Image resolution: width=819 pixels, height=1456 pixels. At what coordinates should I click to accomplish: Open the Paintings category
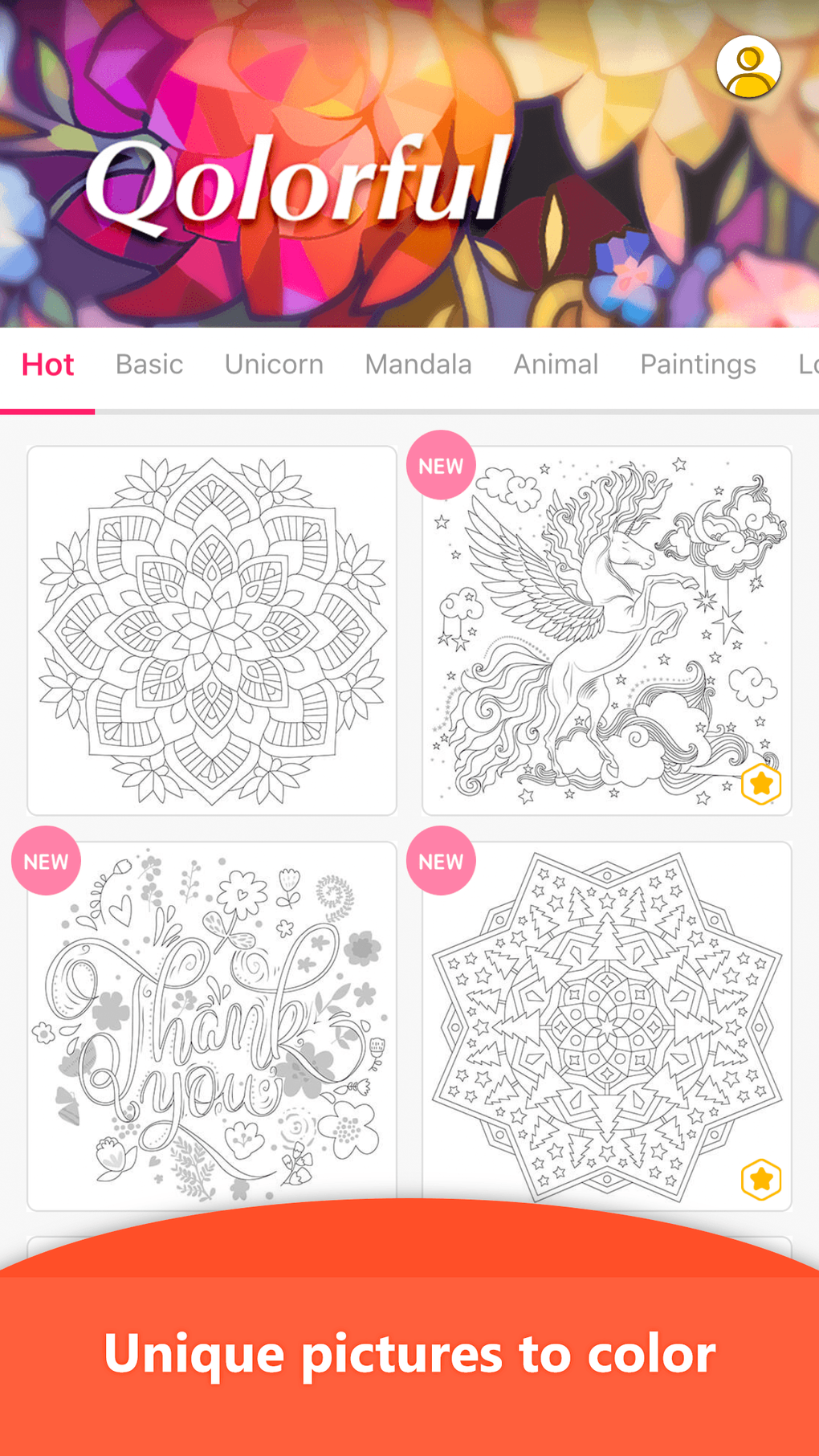pyautogui.click(x=697, y=365)
